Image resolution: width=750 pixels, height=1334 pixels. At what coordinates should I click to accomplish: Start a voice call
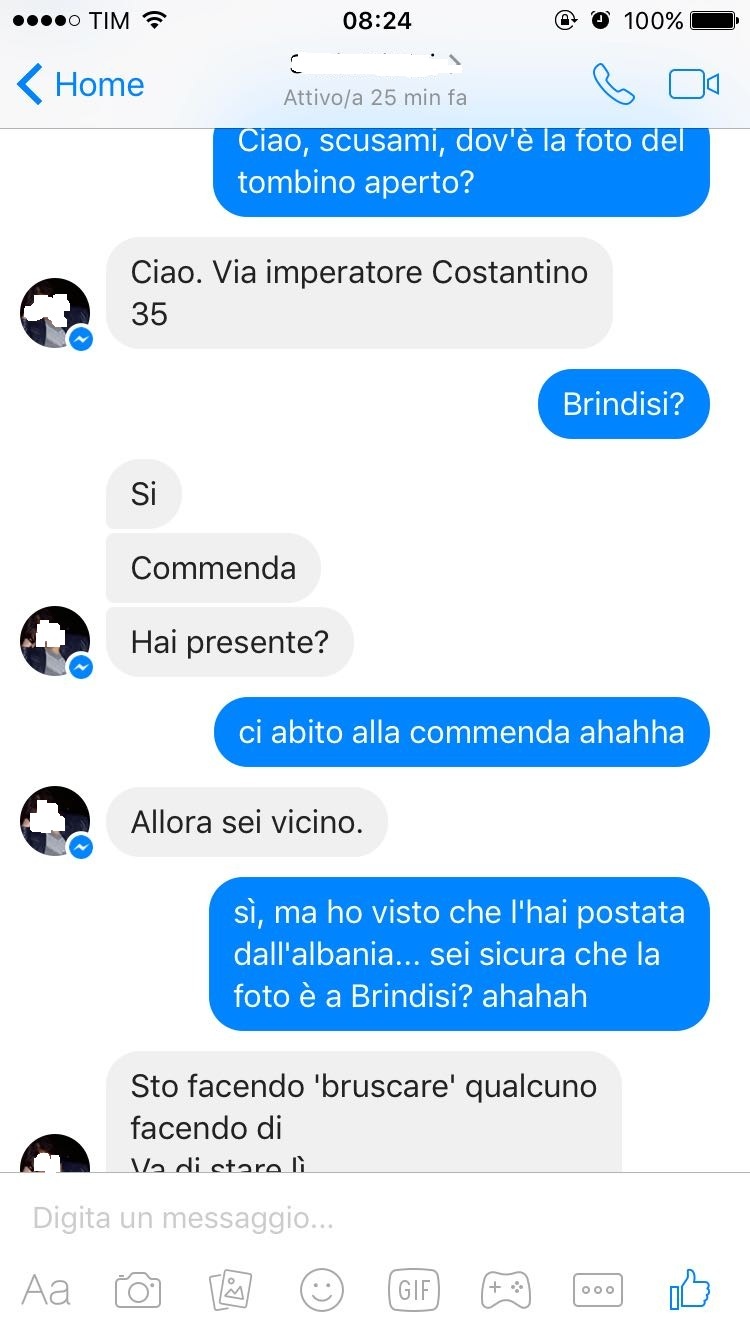613,85
